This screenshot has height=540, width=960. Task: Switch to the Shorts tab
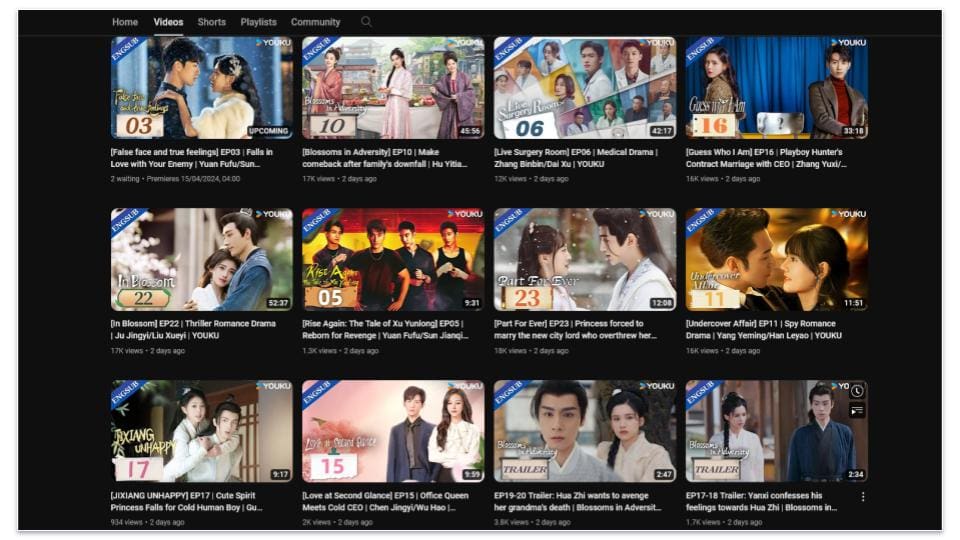click(211, 22)
